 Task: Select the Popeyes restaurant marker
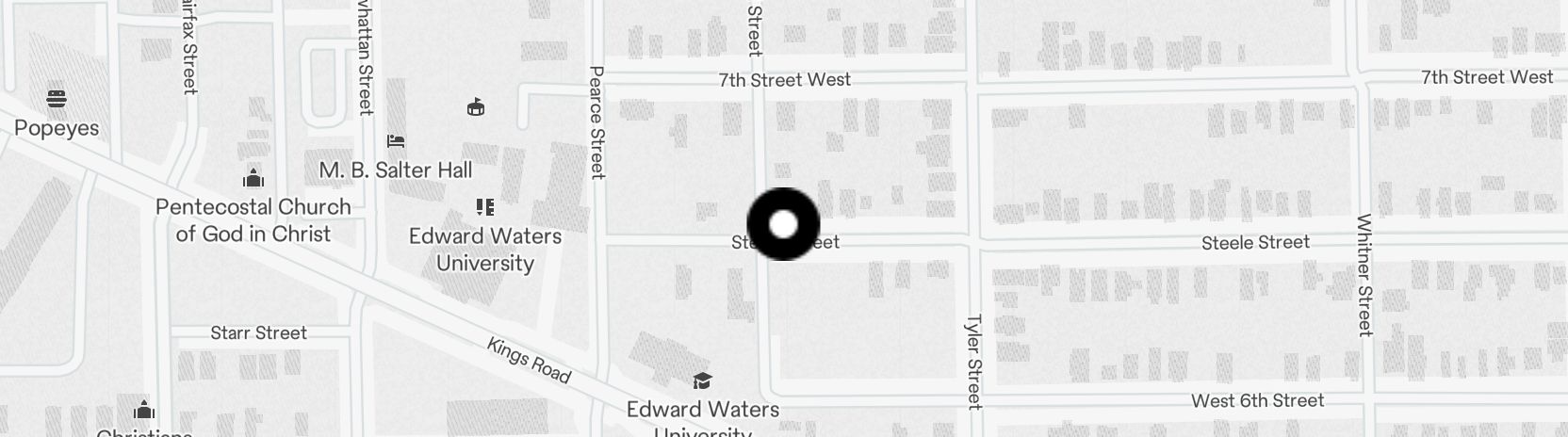pyautogui.click(x=56, y=98)
